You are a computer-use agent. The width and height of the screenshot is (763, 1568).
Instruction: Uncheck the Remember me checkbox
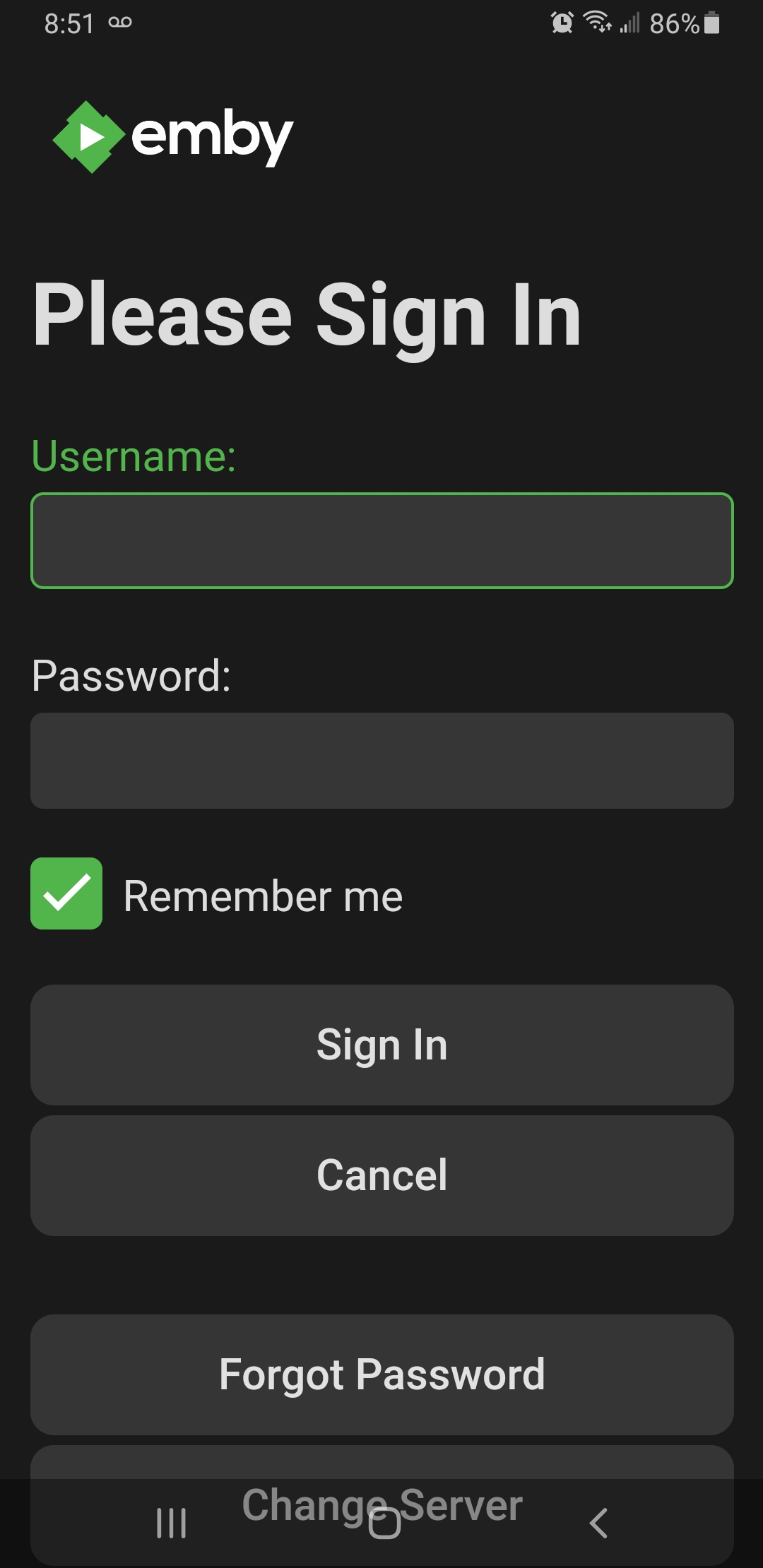[66, 893]
